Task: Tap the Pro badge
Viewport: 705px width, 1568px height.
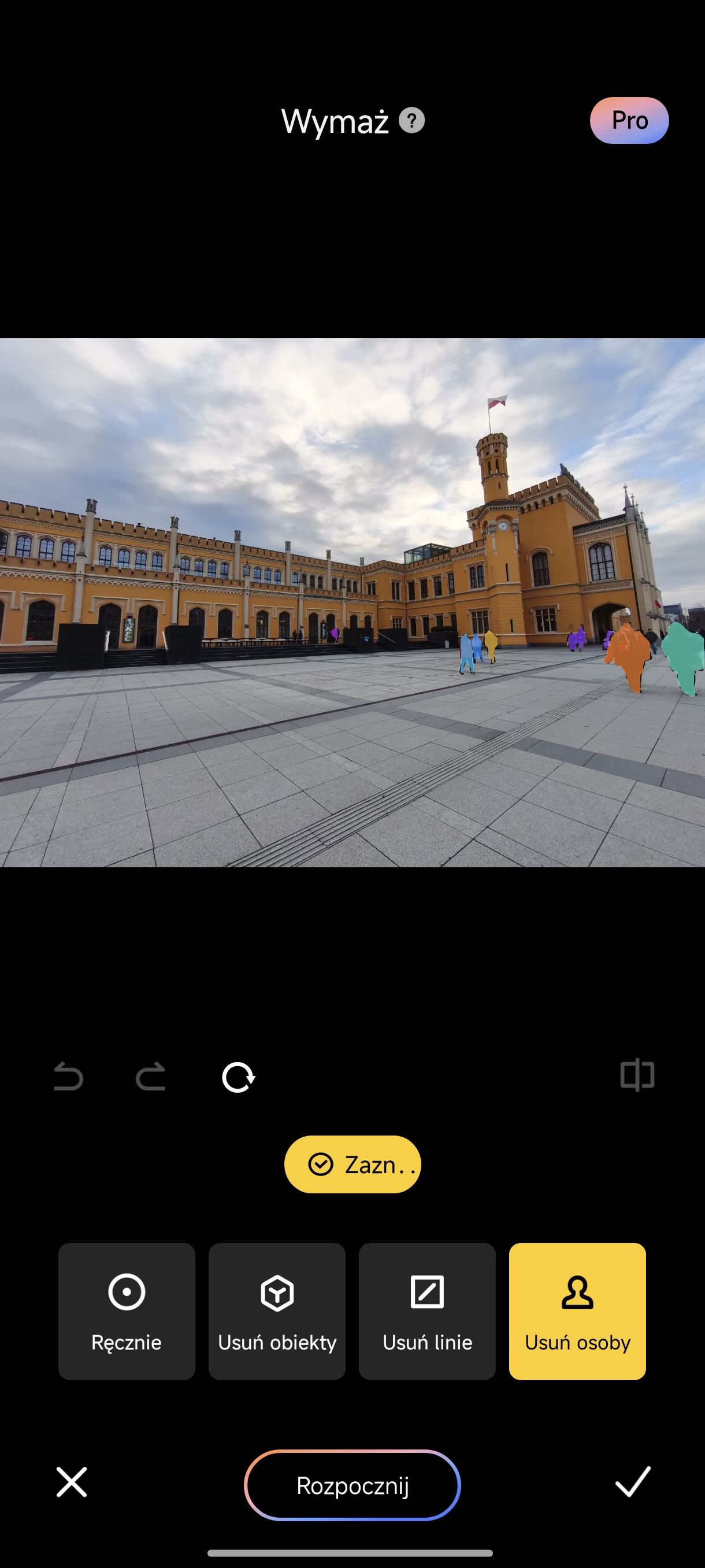Action: click(629, 120)
